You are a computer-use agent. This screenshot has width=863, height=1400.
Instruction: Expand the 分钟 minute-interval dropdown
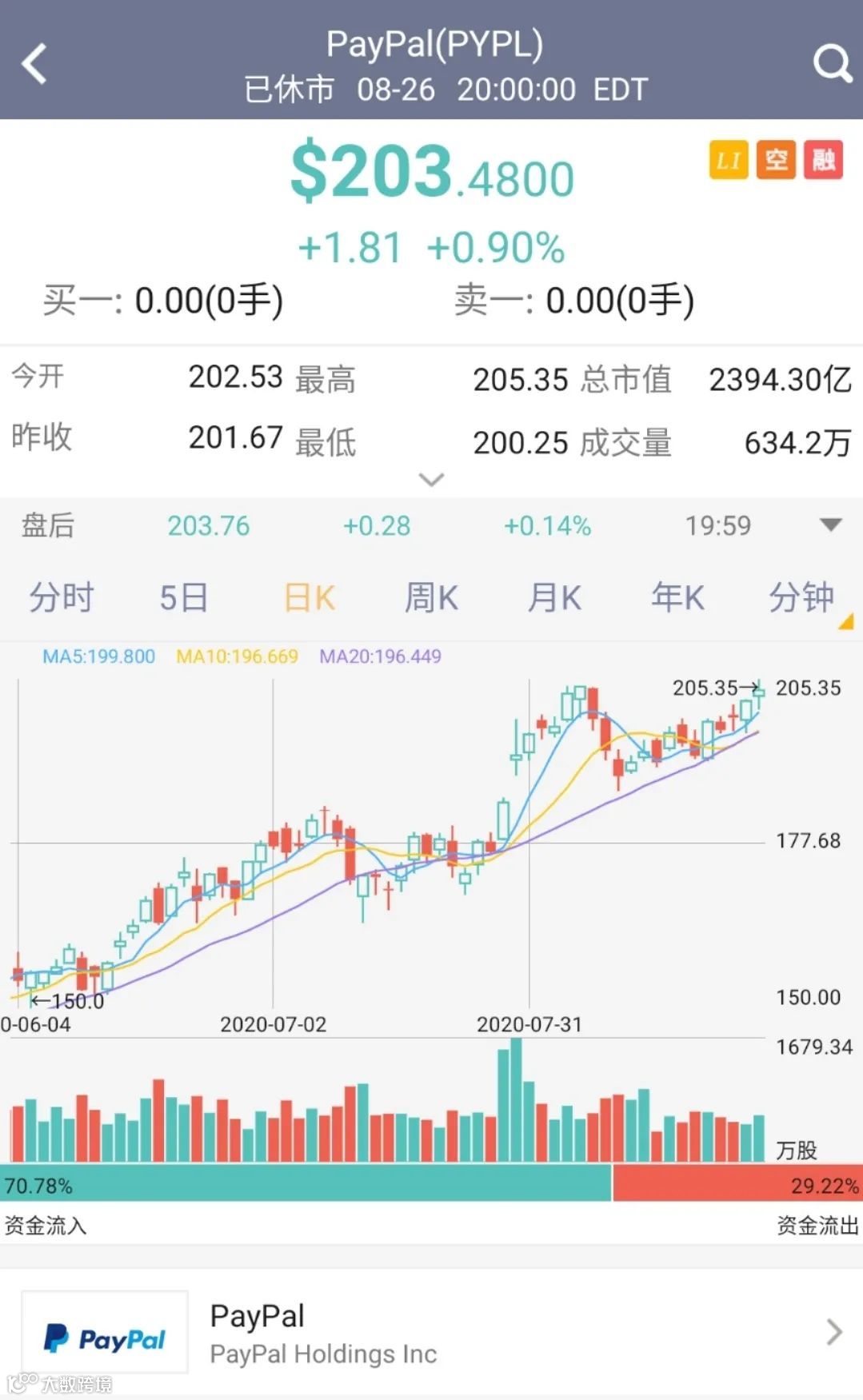(x=802, y=597)
